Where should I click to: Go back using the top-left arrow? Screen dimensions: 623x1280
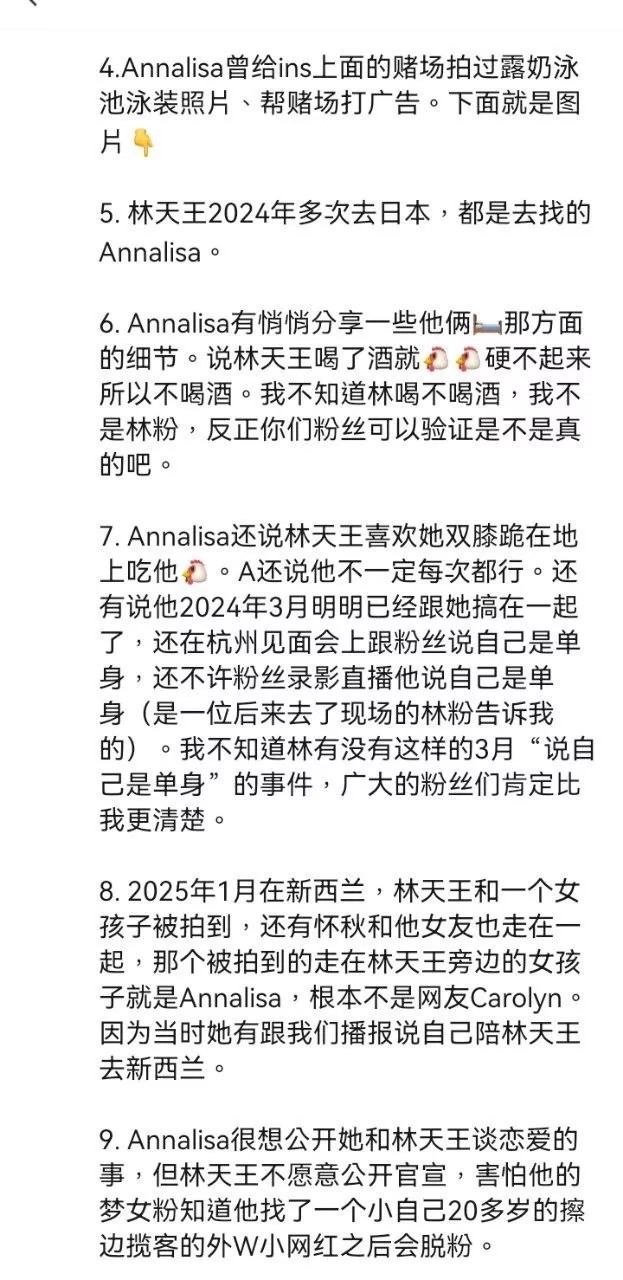pos(31,4)
